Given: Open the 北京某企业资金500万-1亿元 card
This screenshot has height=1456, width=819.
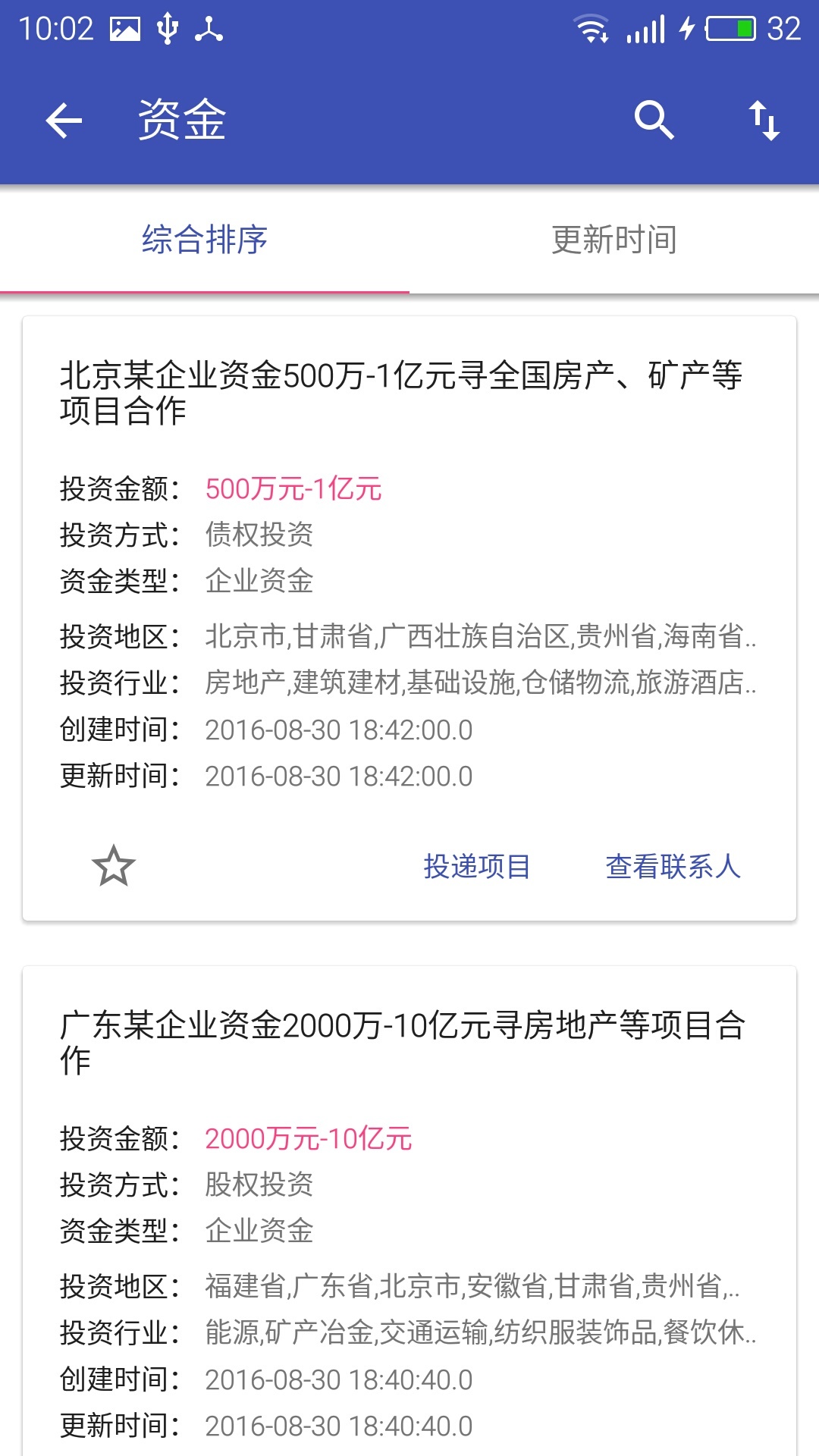Looking at the screenshot, I should click(409, 618).
